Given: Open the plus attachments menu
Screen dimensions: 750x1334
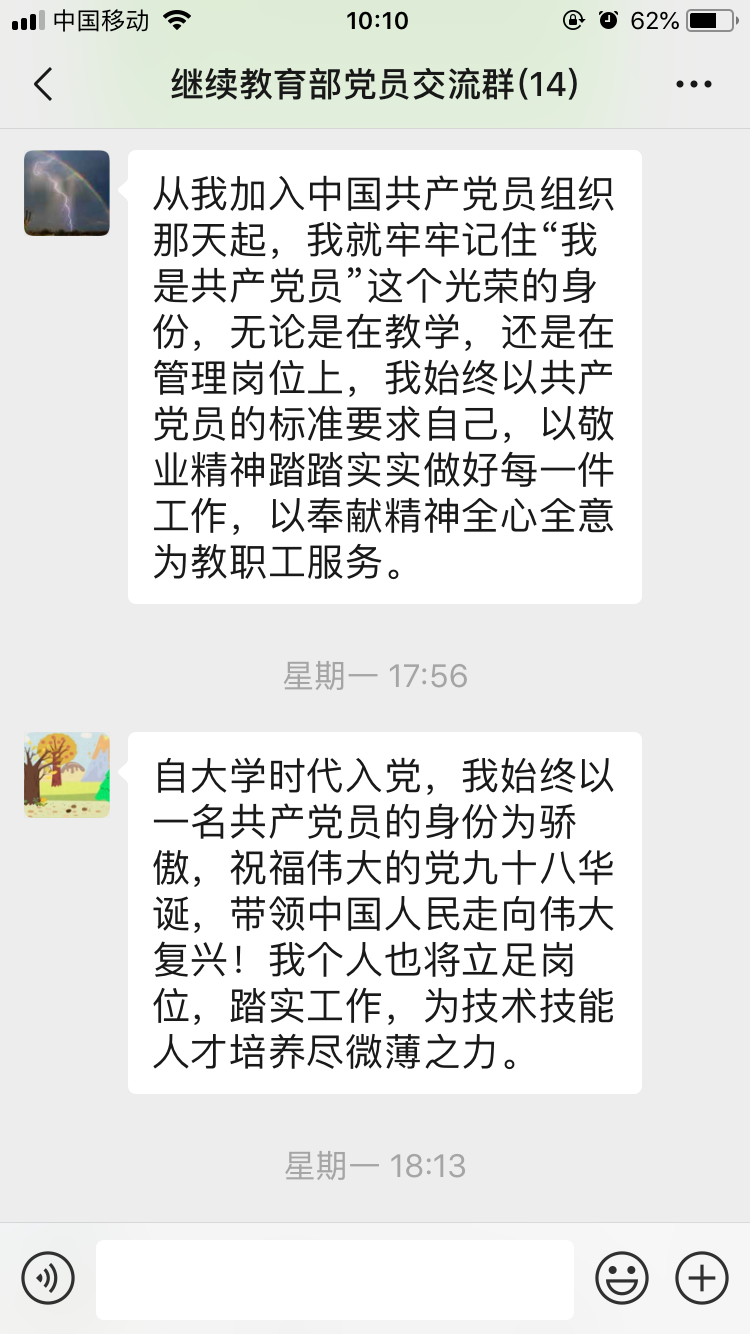Looking at the screenshot, I should click(702, 1278).
